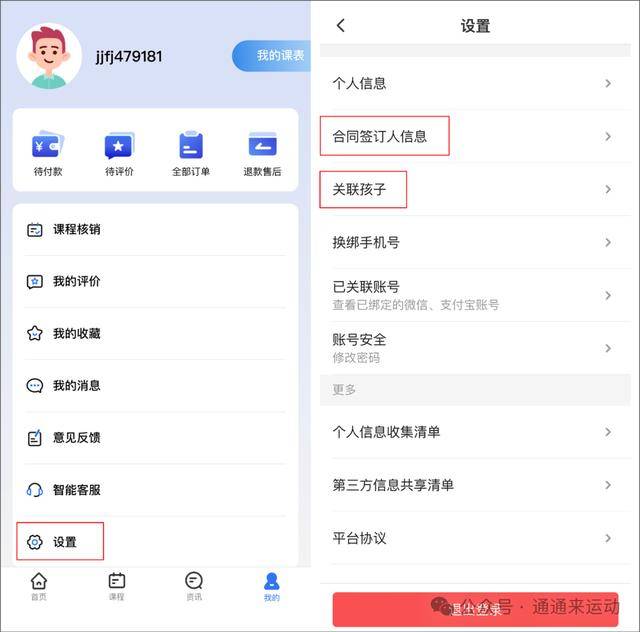View 待评价 orders
640x632 pixels.
[x=119, y=154]
